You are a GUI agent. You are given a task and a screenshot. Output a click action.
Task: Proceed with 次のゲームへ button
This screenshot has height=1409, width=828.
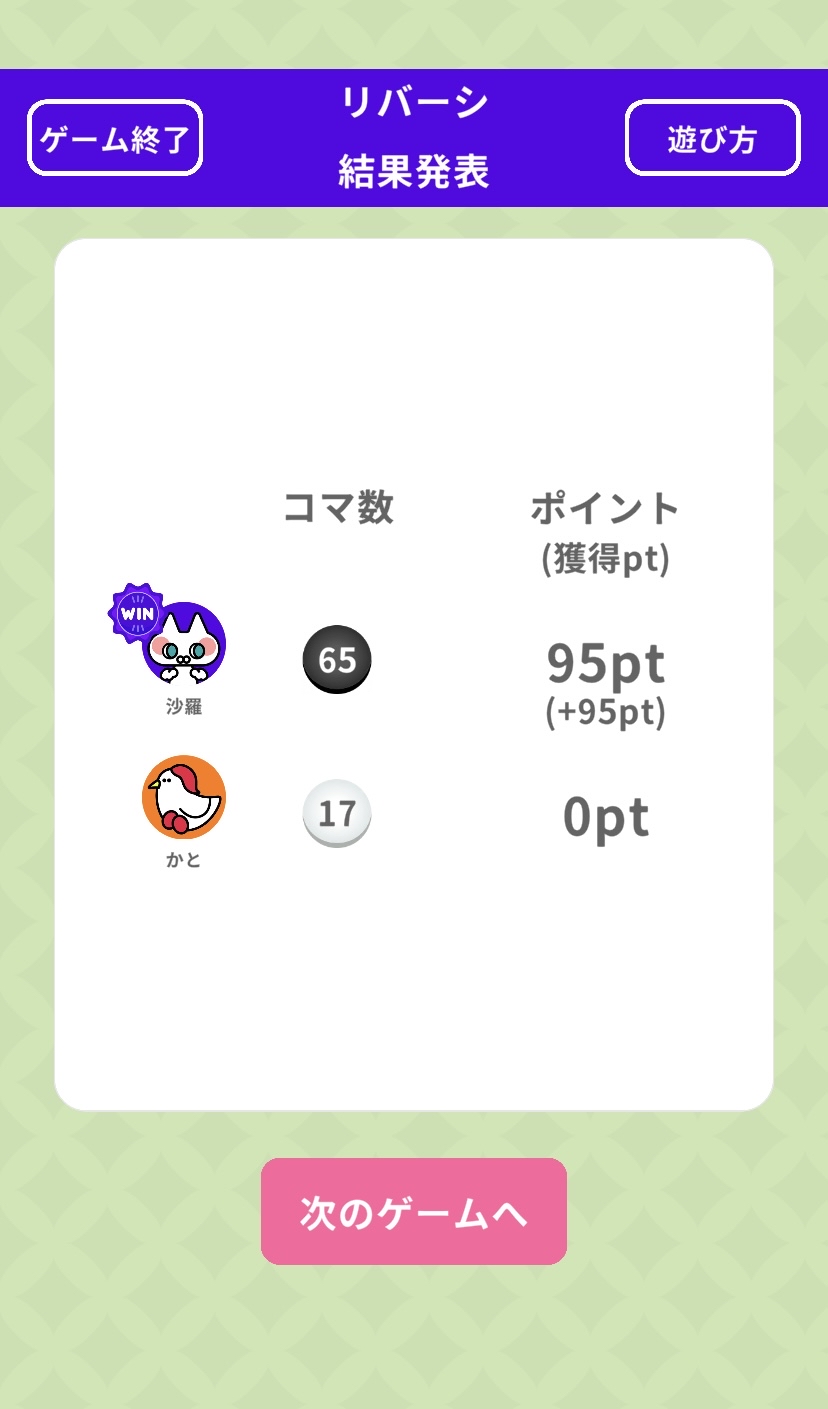[413, 1211]
